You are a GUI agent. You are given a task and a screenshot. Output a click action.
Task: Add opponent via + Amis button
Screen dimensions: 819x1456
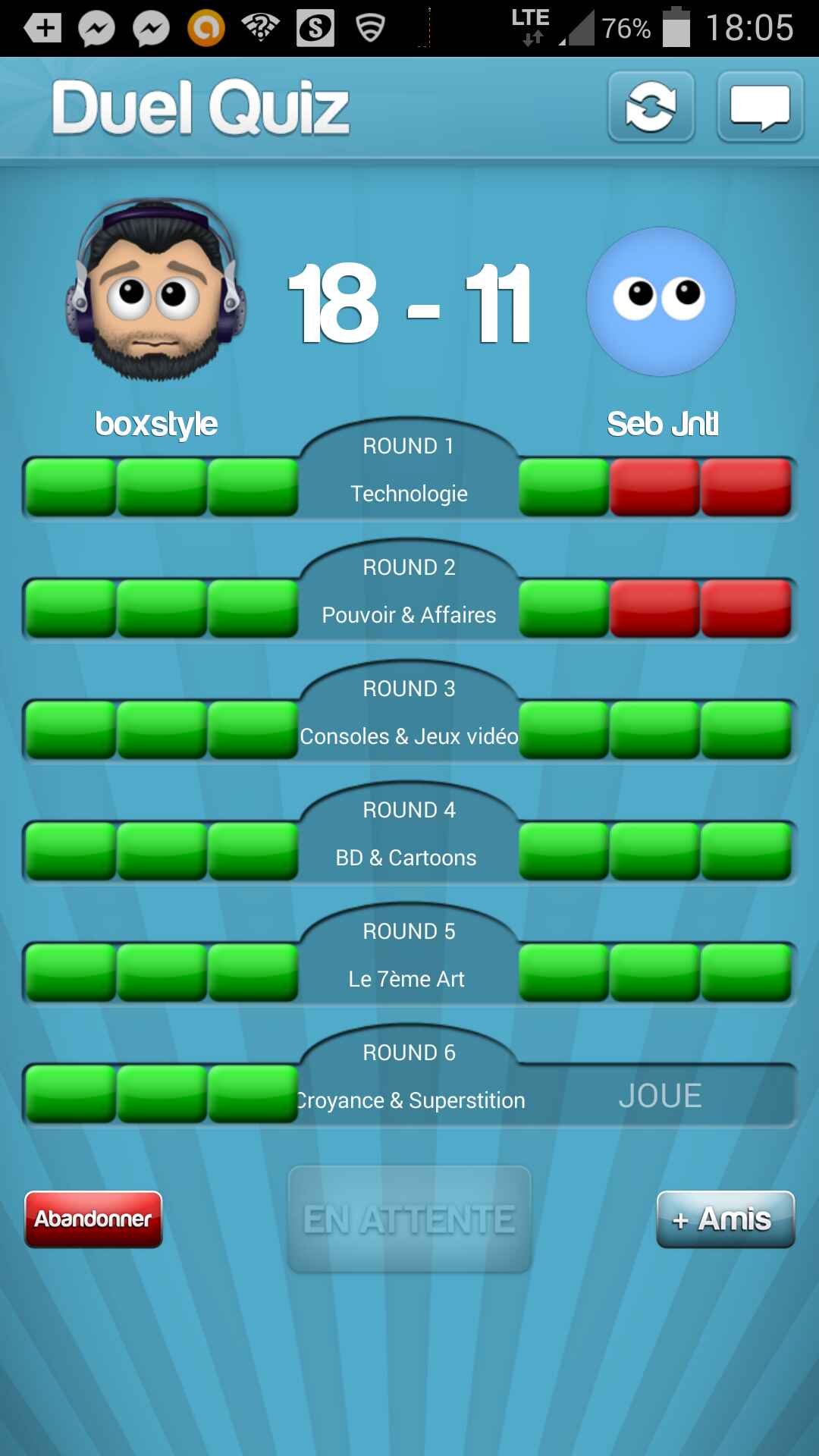[725, 1219]
